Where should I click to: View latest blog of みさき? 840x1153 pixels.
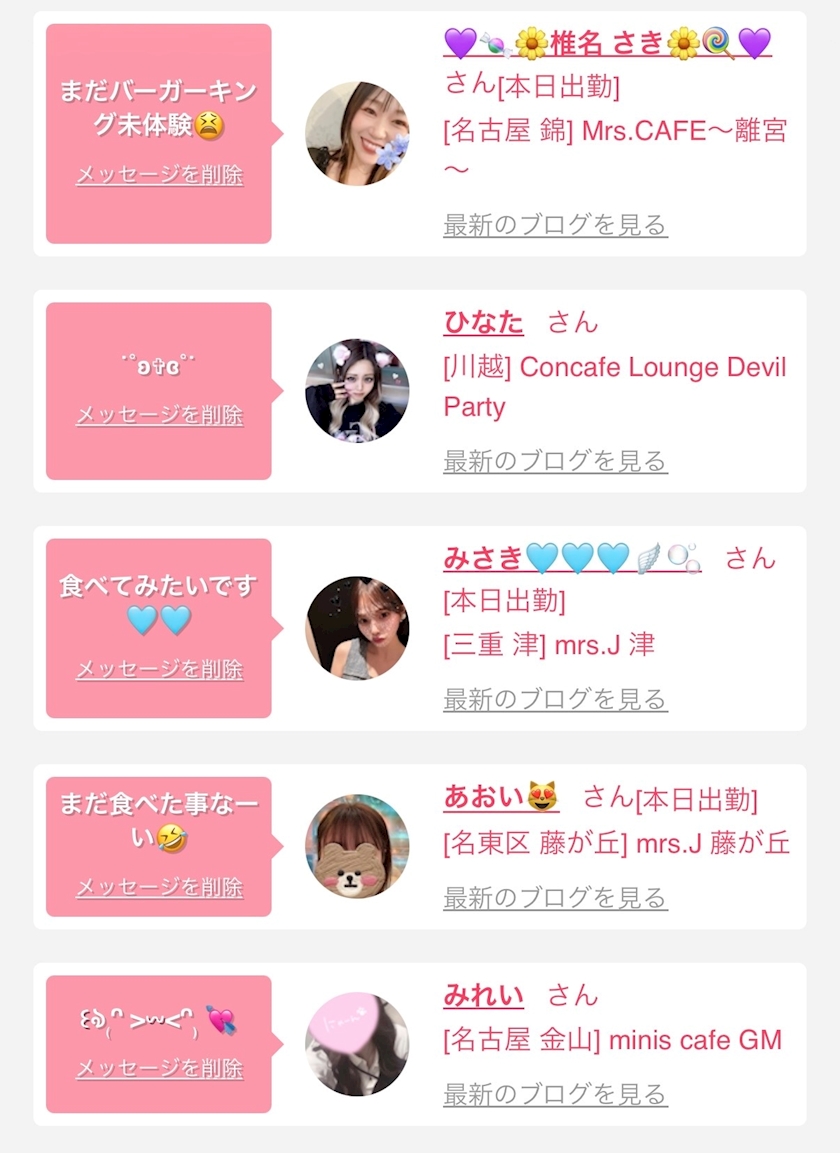point(555,698)
